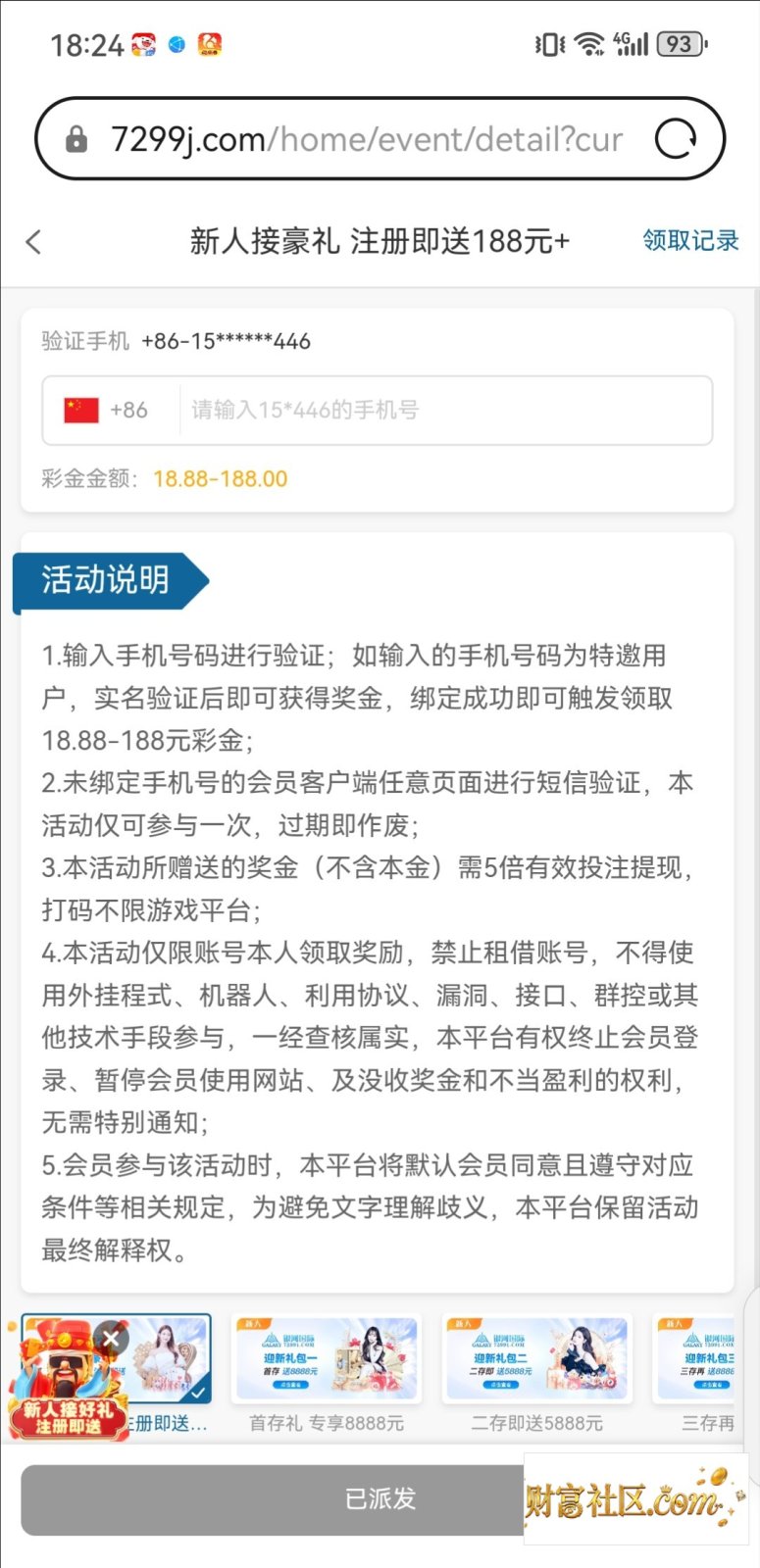
Task: Dismiss the floating 新人接好礼 promo
Action: click(112, 1338)
